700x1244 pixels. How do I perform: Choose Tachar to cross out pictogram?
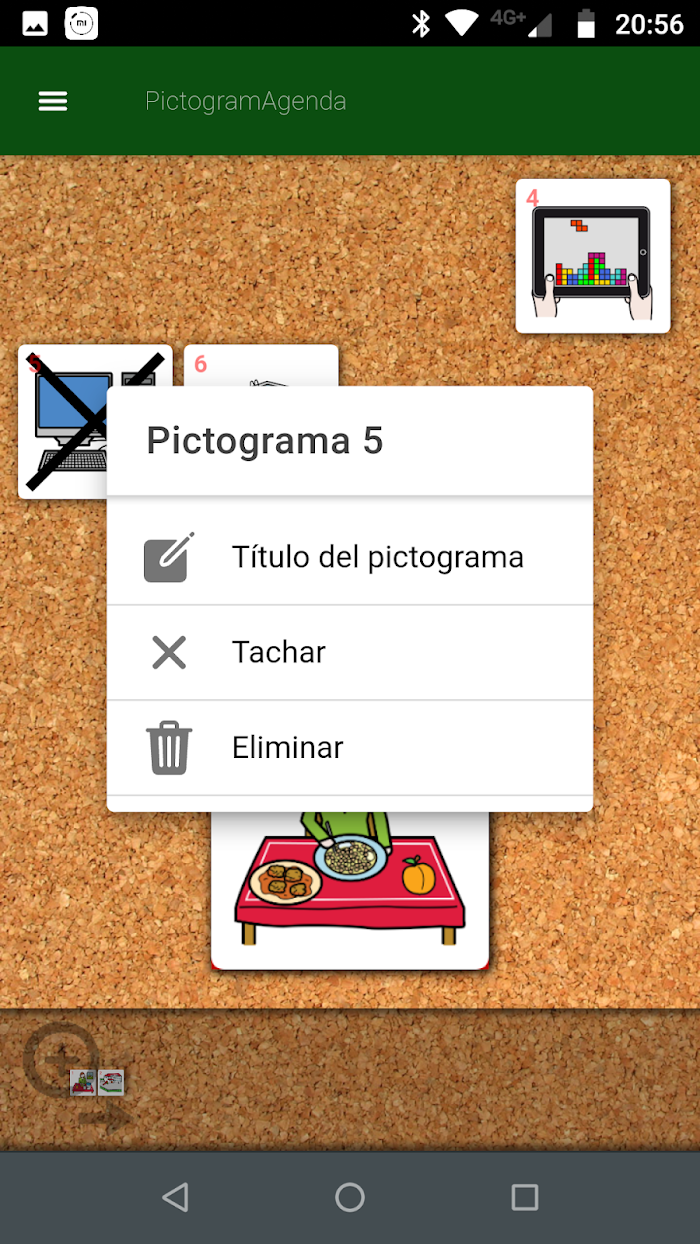tap(350, 652)
